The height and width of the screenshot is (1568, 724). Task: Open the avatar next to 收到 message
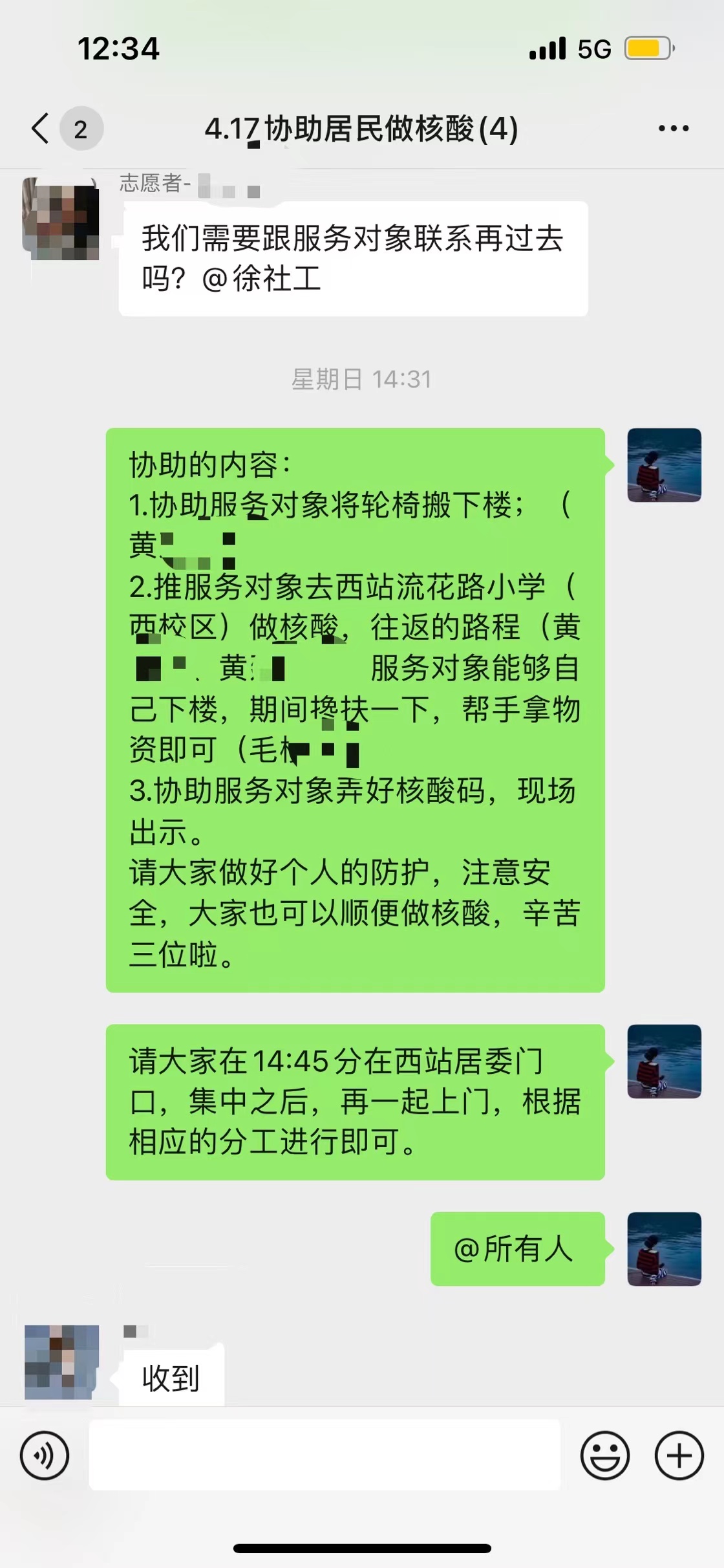tap(61, 1362)
